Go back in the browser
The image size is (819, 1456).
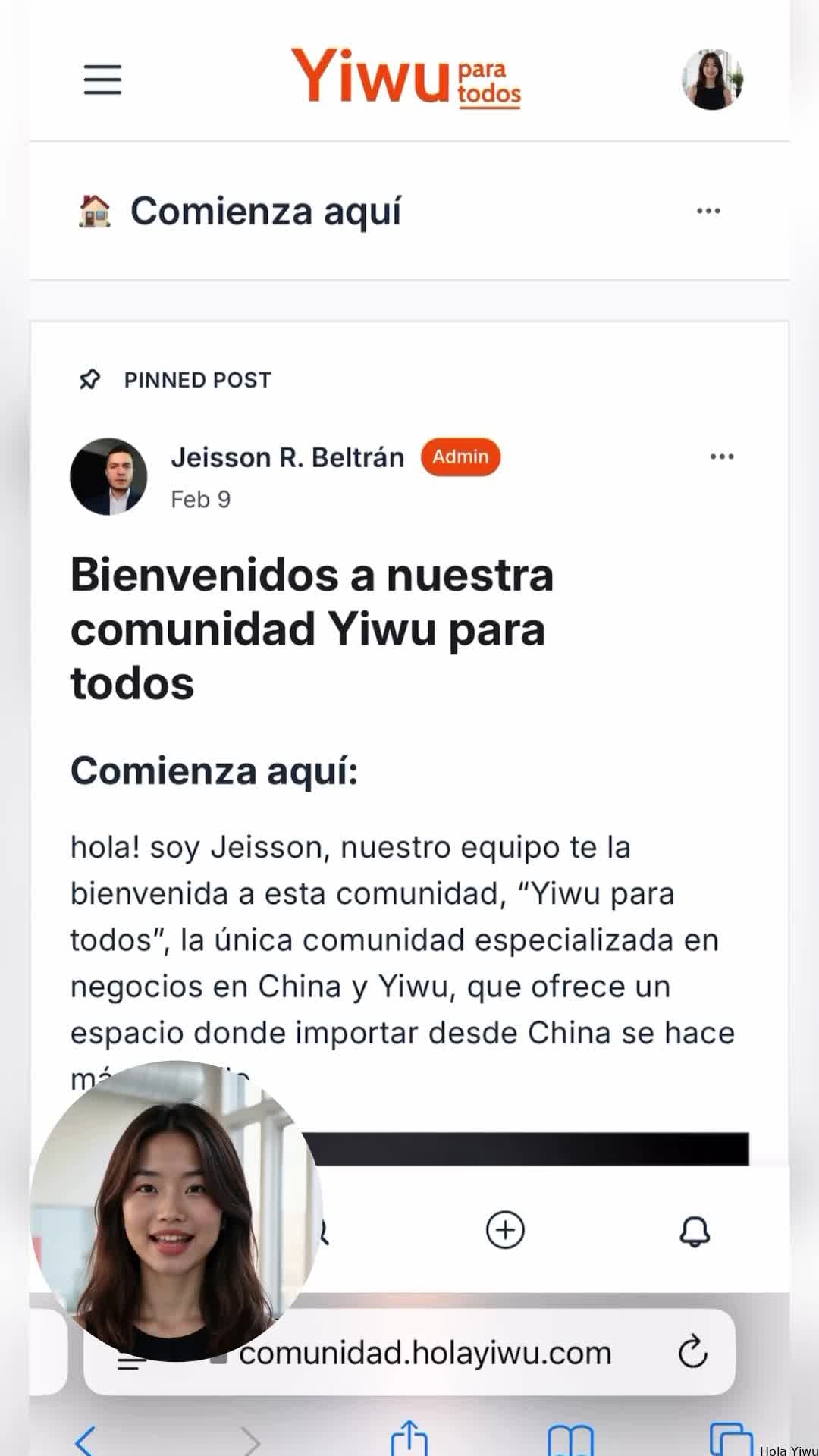click(x=86, y=1440)
